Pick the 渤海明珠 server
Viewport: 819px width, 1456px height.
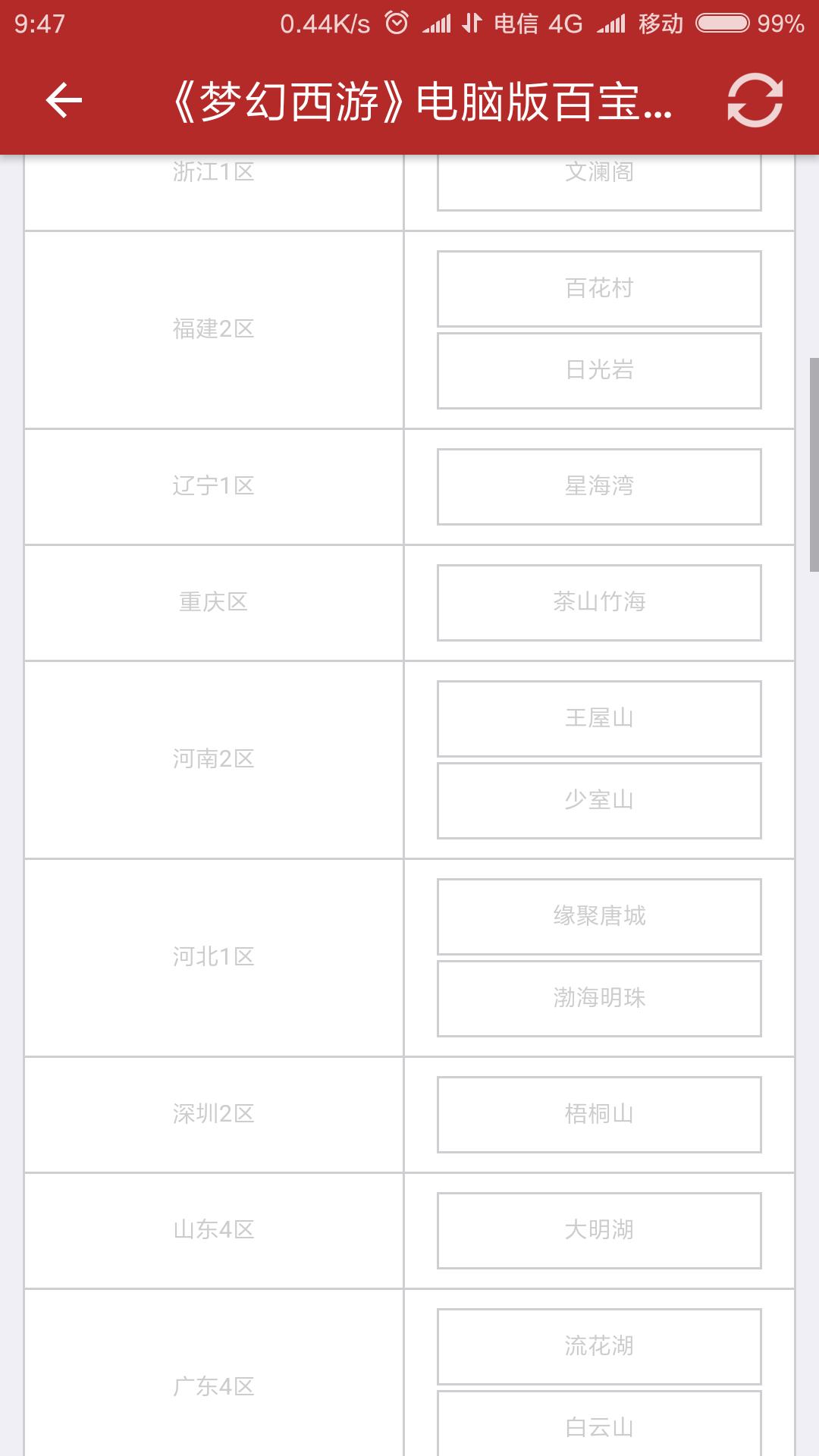599,999
